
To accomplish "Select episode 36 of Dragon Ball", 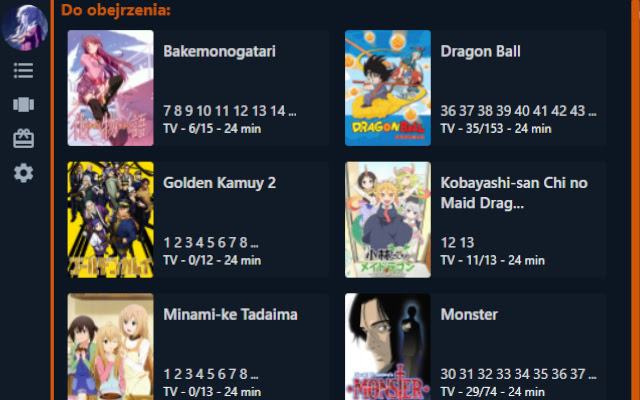I will [x=448, y=111].
